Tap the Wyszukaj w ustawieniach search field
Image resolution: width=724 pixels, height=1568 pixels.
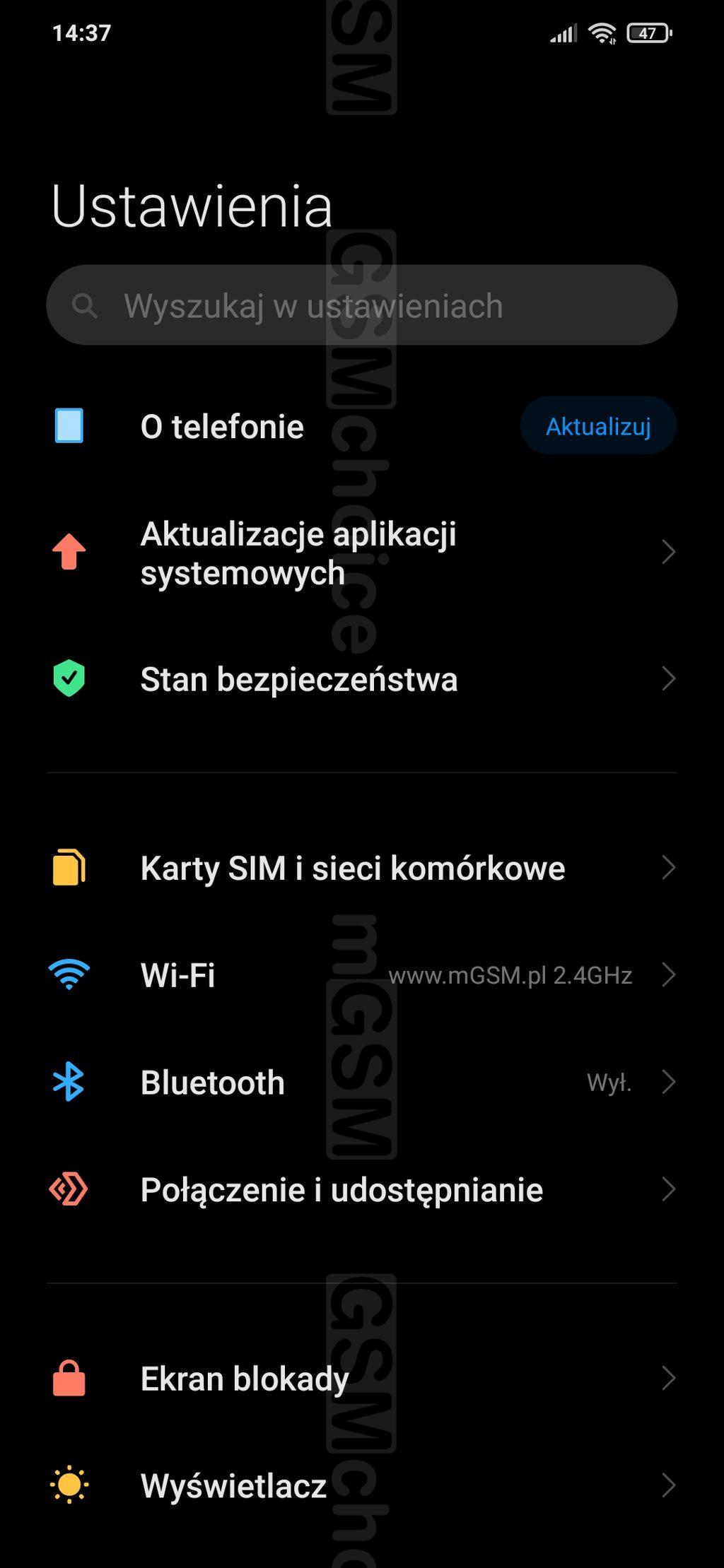point(361,305)
